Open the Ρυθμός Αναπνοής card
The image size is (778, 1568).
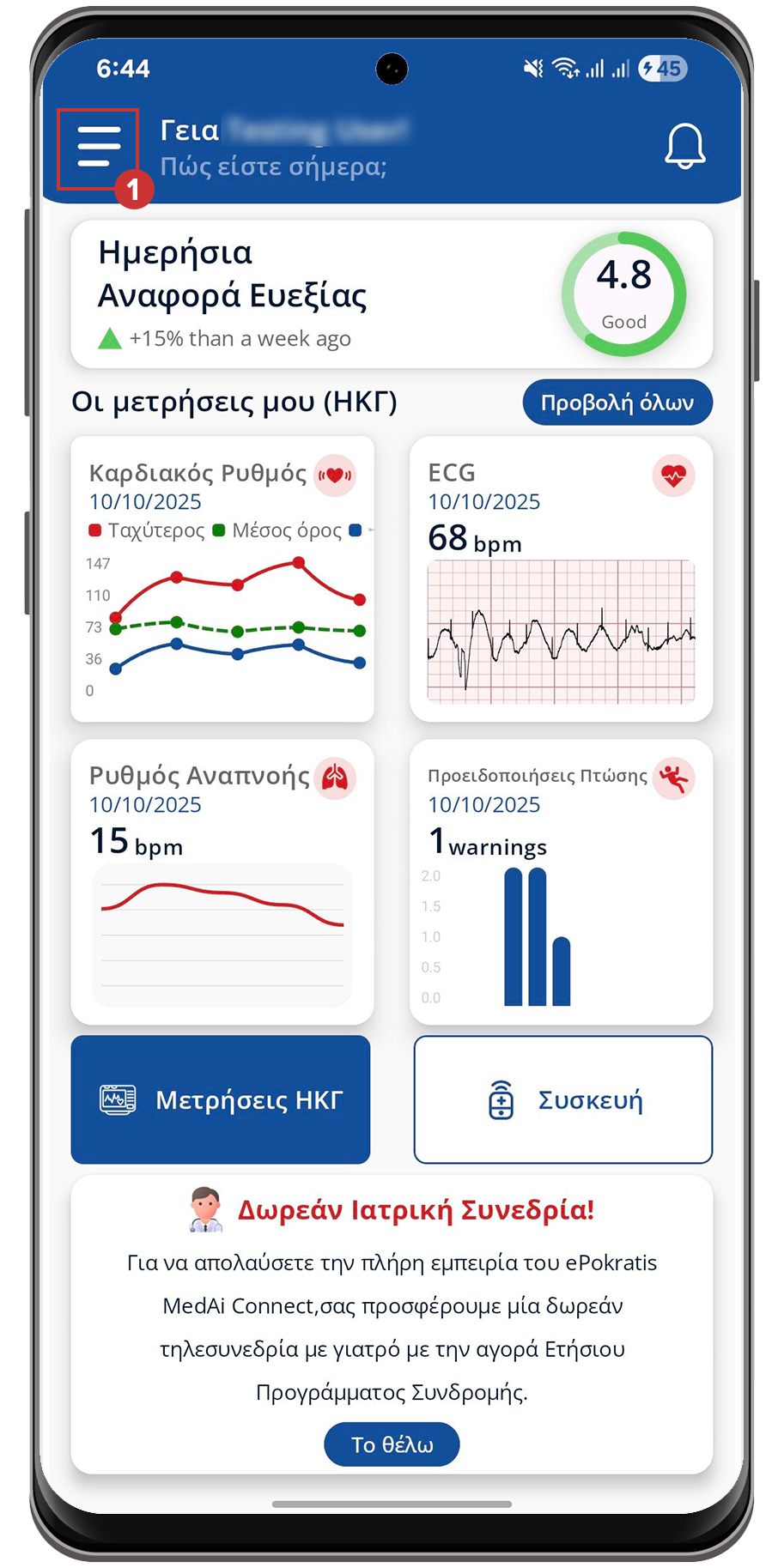222,882
